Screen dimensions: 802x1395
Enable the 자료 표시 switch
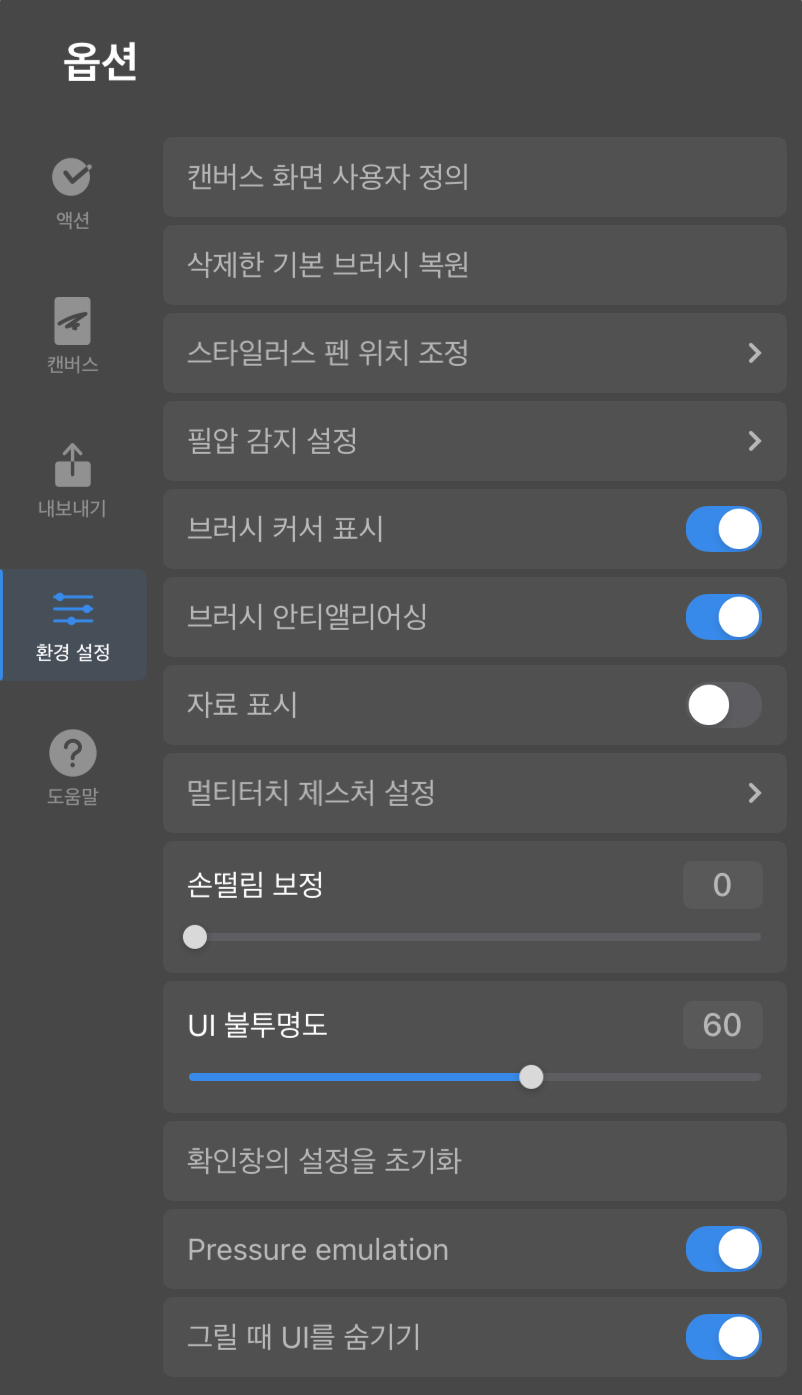tap(723, 705)
